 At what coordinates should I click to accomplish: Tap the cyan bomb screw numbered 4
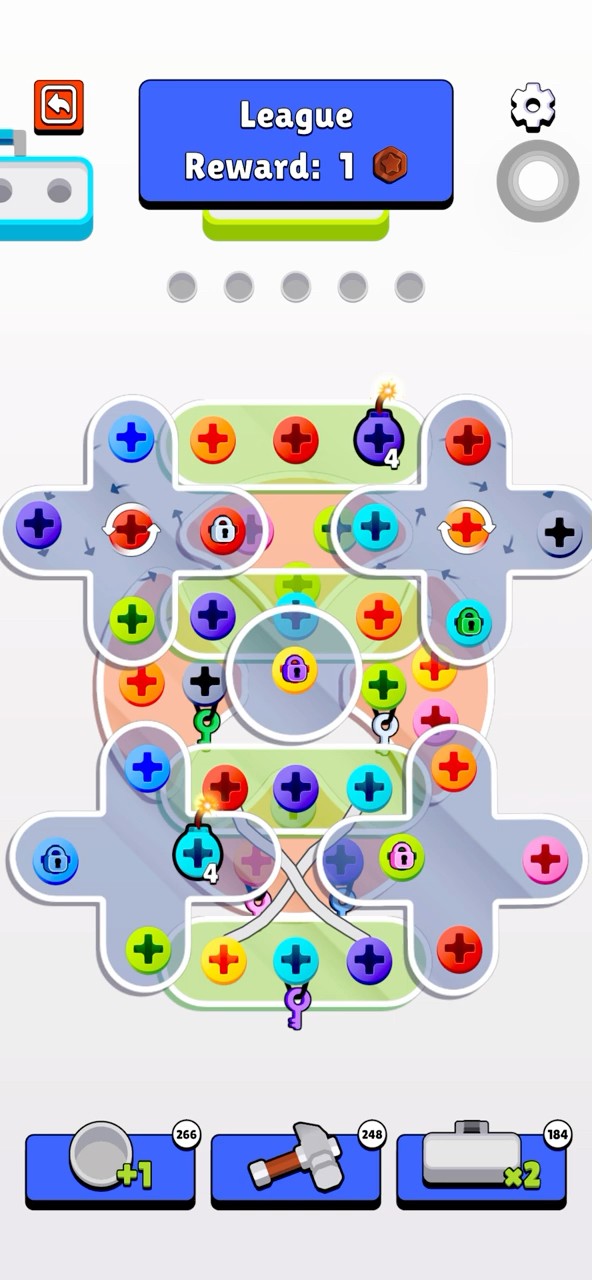click(197, 852)
